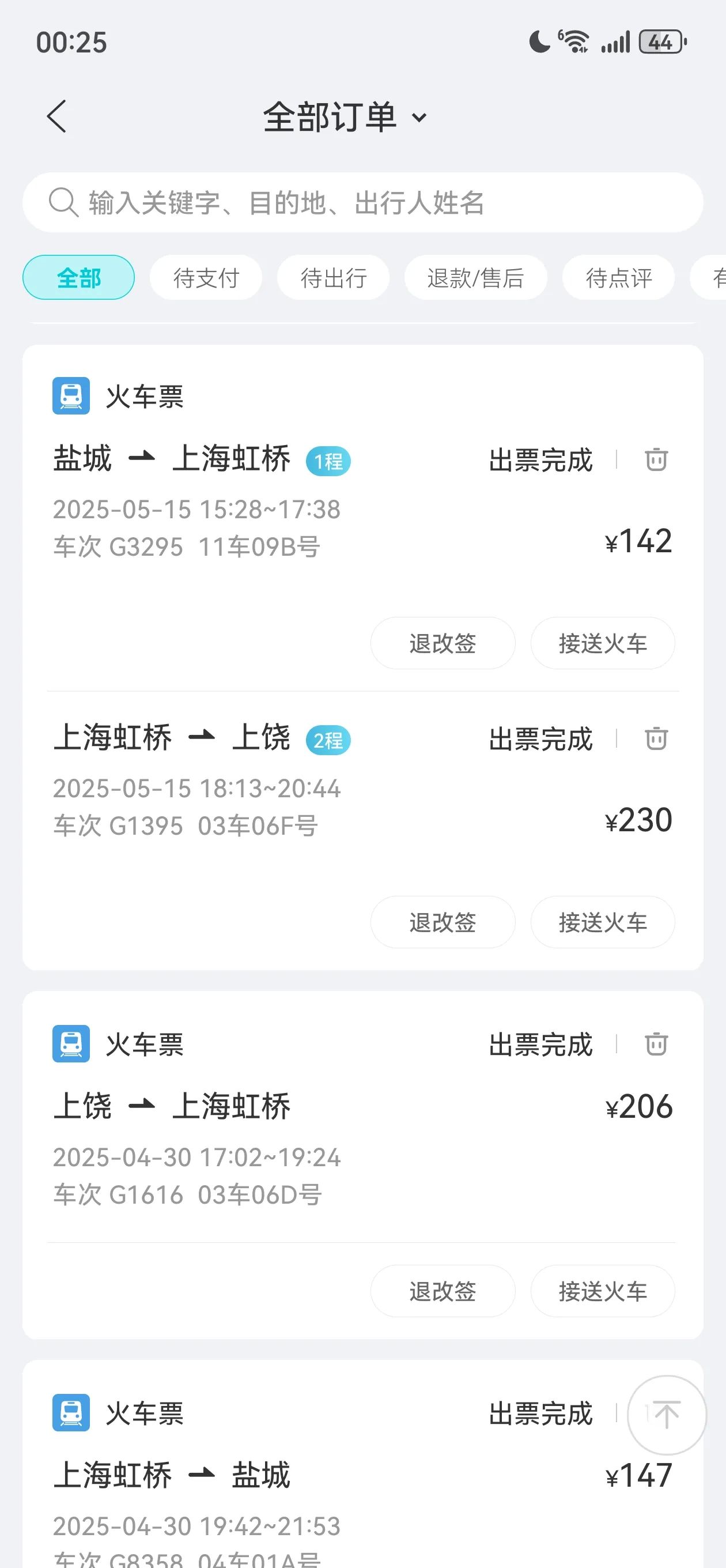Tap 退改签 for train G3295
726x1568 pixels.
pyautogui.click(x=443, y=643)
